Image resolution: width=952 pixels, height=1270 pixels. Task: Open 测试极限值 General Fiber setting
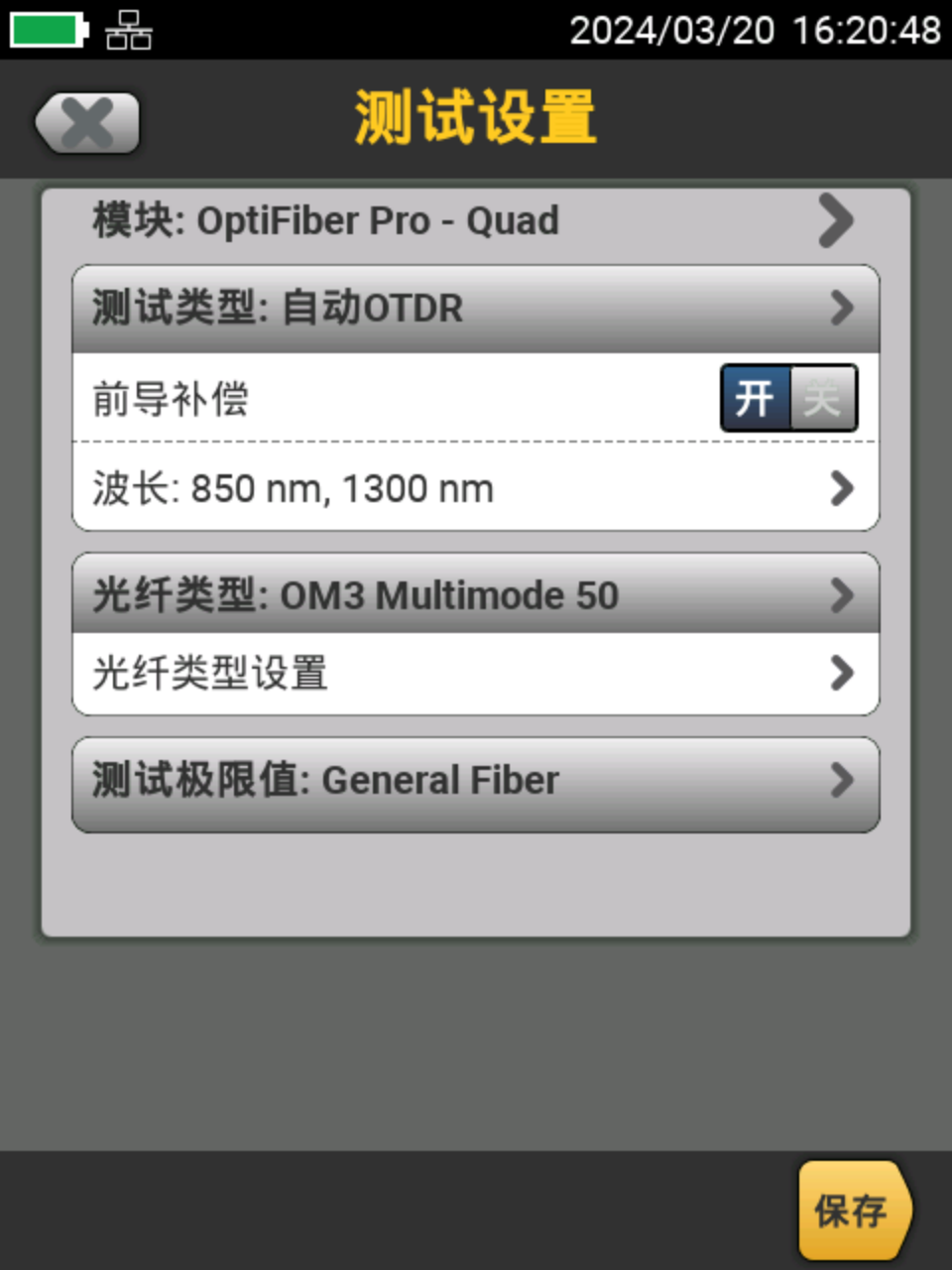[x=474, y=781]
